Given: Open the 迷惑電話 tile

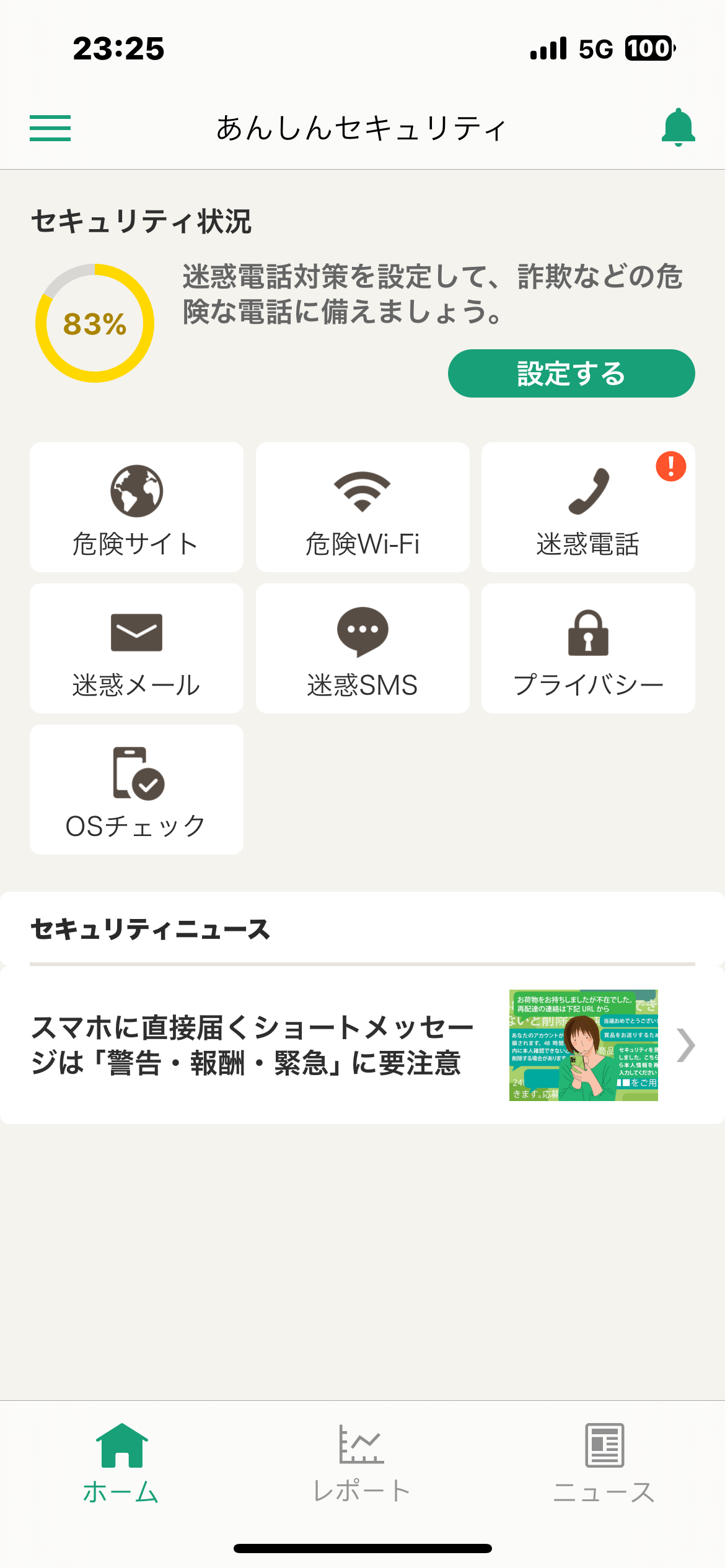Looking at the screenshot, I should pos(587,507).
